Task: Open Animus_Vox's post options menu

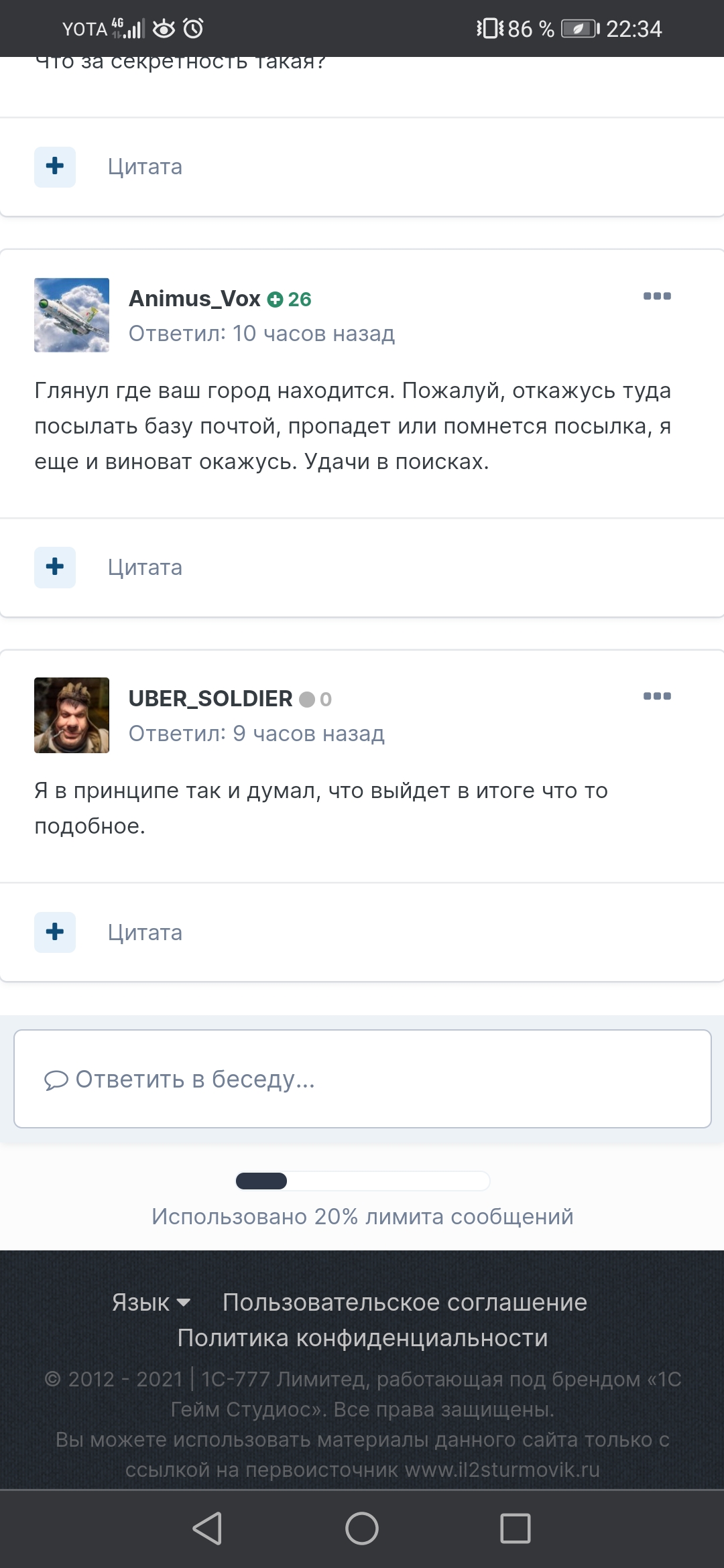Action: [656, 296]
